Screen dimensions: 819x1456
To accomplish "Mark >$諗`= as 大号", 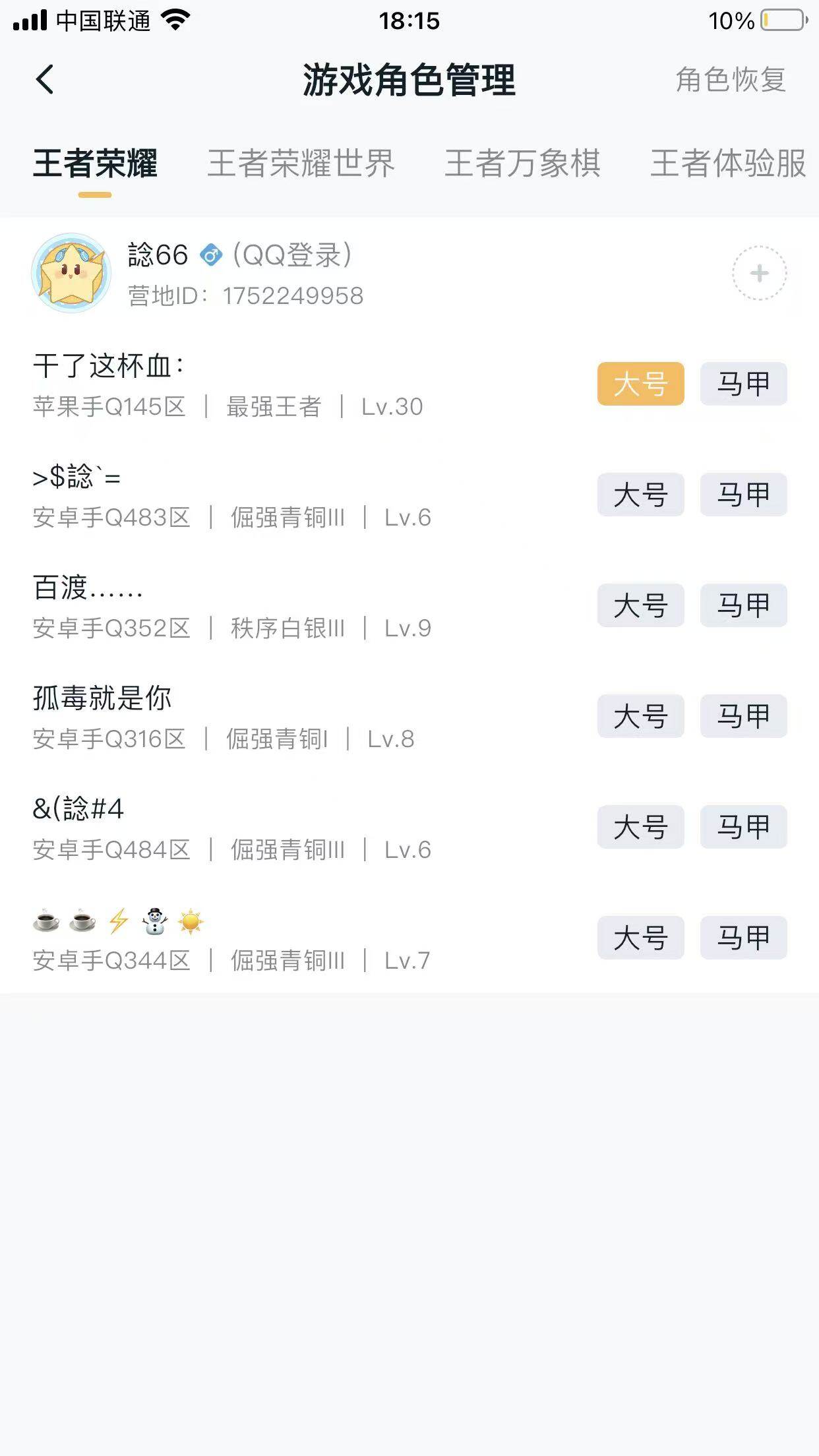I will coord(640,495).
